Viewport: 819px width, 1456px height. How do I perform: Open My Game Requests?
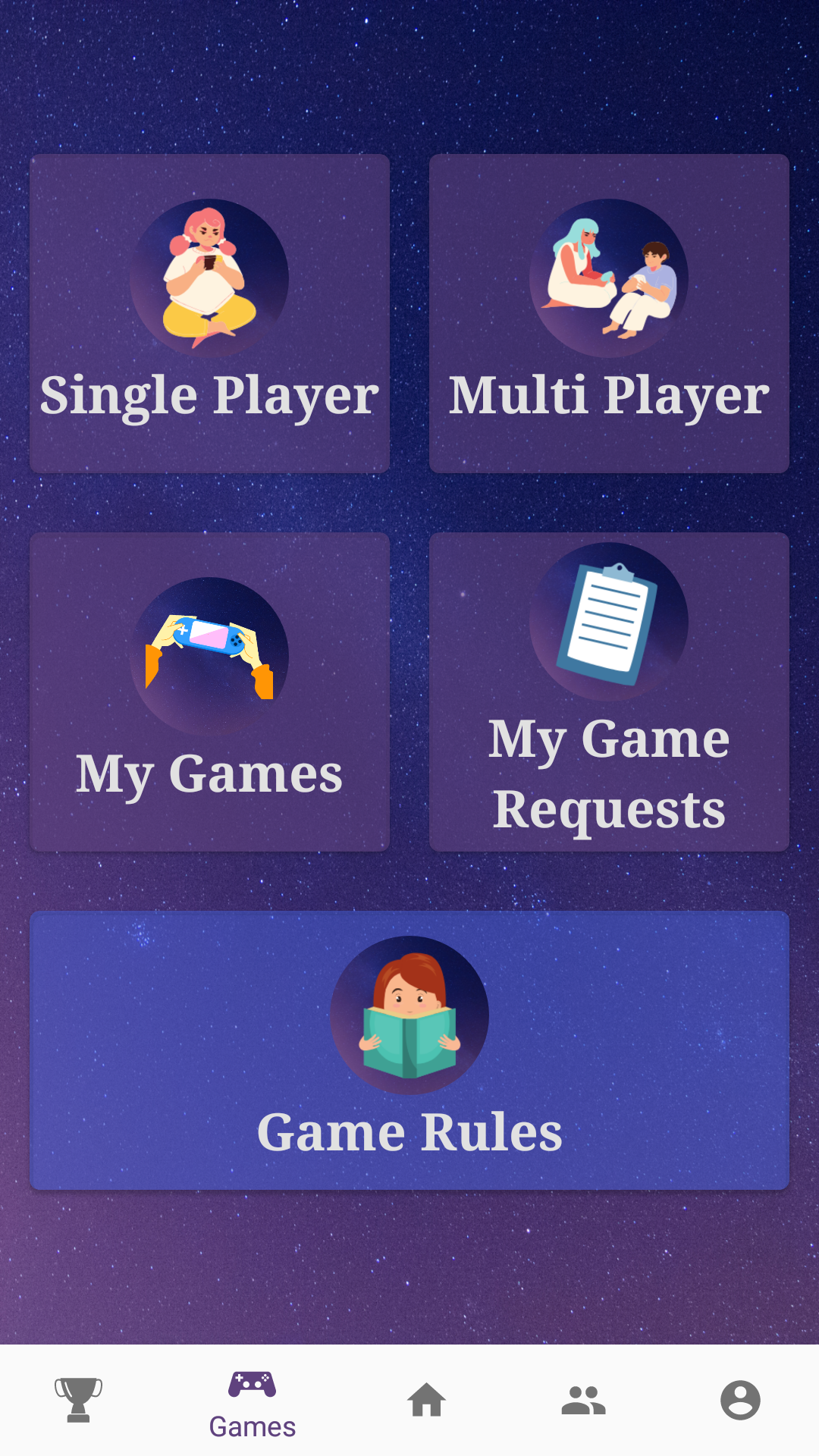click(609, 692)
